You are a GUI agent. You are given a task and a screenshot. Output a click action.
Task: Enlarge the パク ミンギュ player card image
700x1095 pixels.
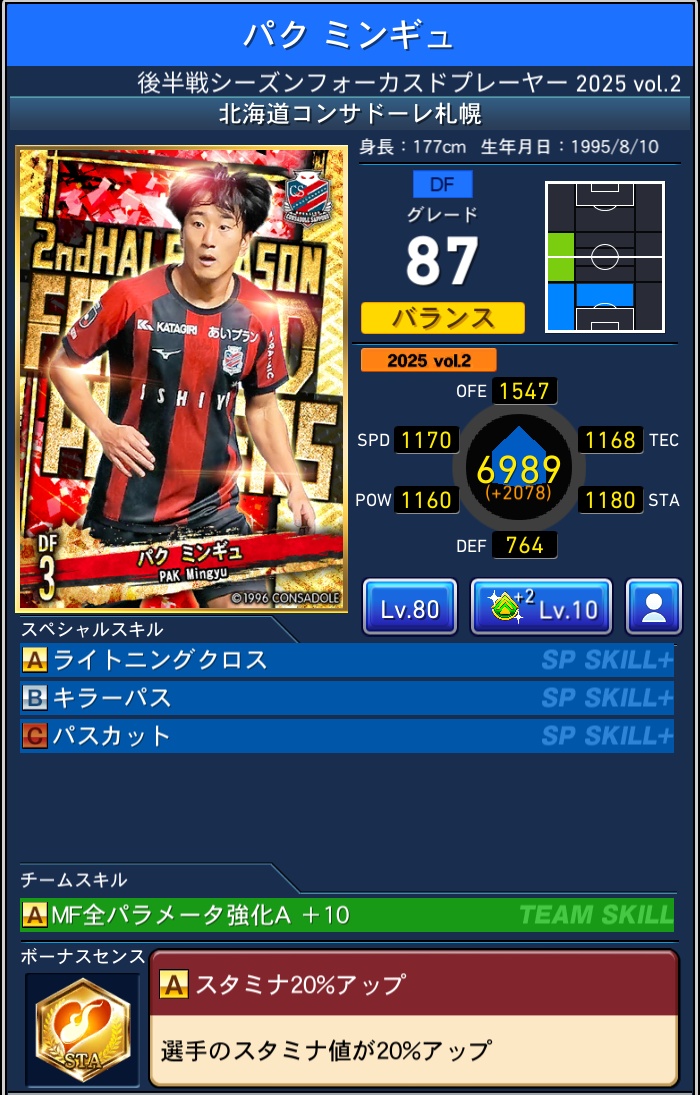click(x=182, y=380)
